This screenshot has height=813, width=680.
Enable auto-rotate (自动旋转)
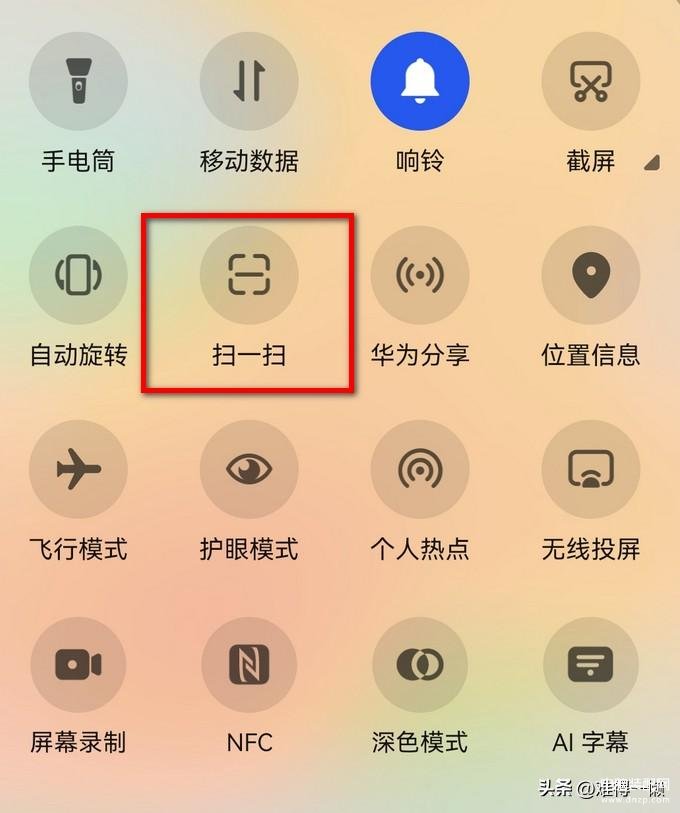(x=78, y=275)
